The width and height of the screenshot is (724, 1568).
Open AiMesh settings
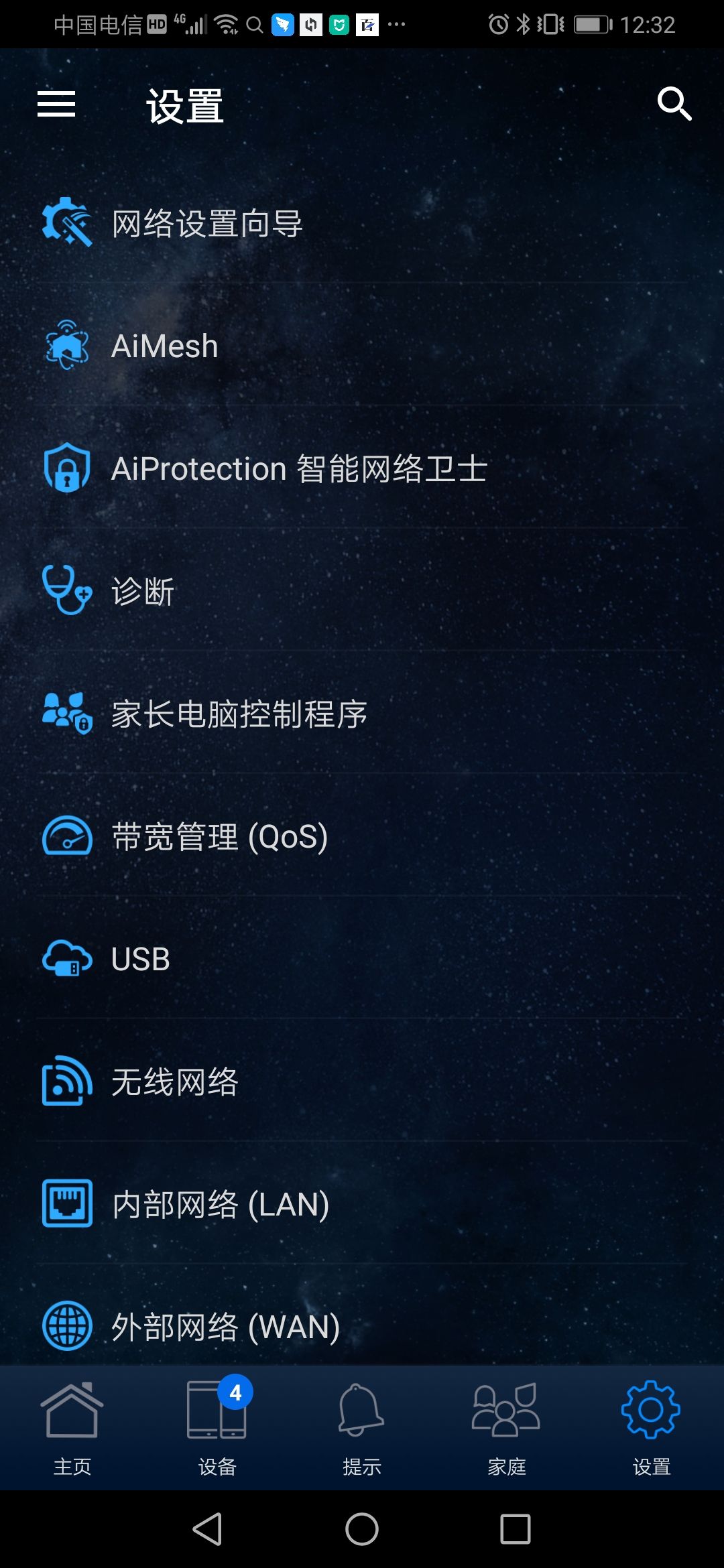[362, 346]
